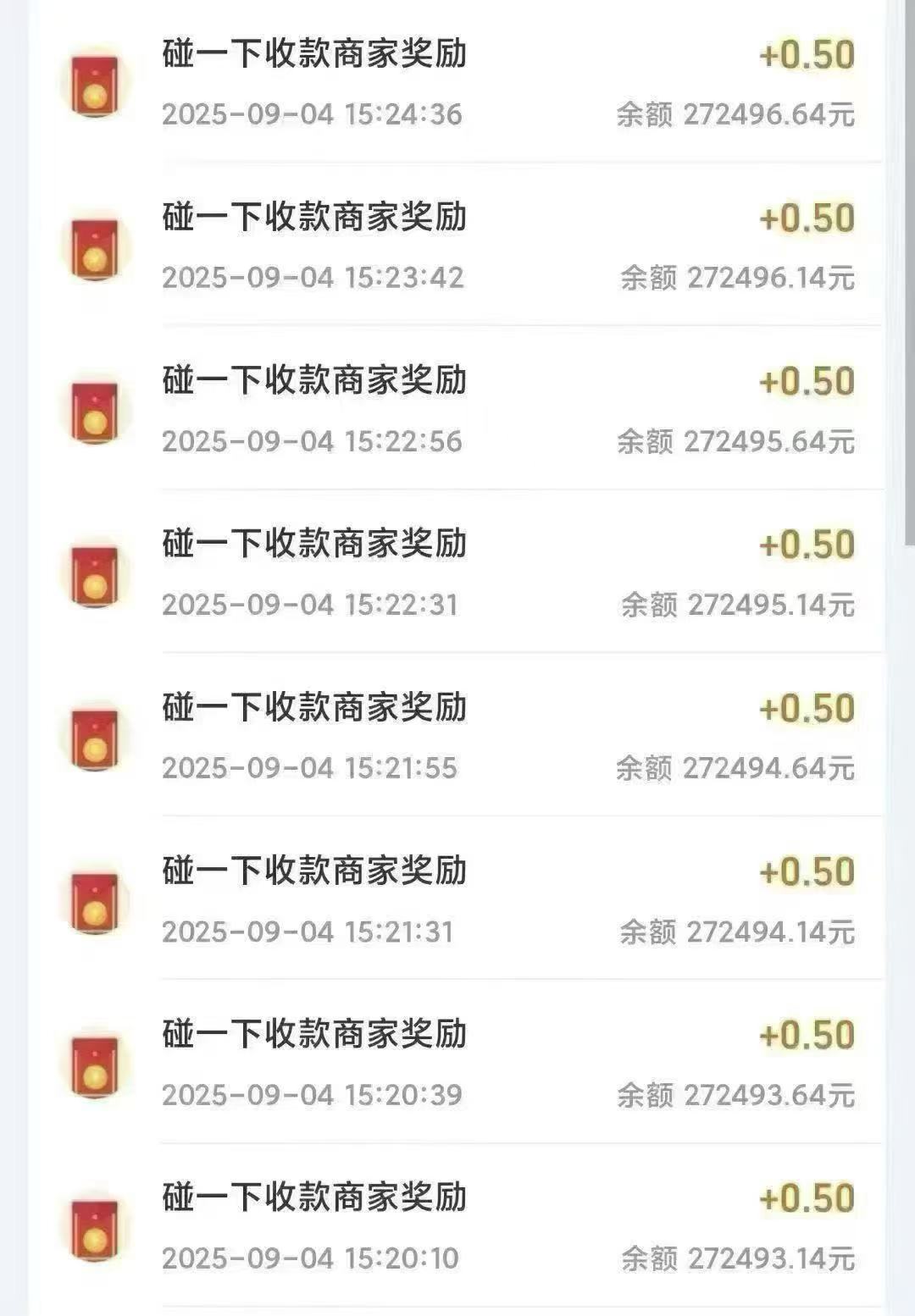Open the top 碰一下收款商家奖励 transaction entry
915x1316 pixels.
(315, 53)
